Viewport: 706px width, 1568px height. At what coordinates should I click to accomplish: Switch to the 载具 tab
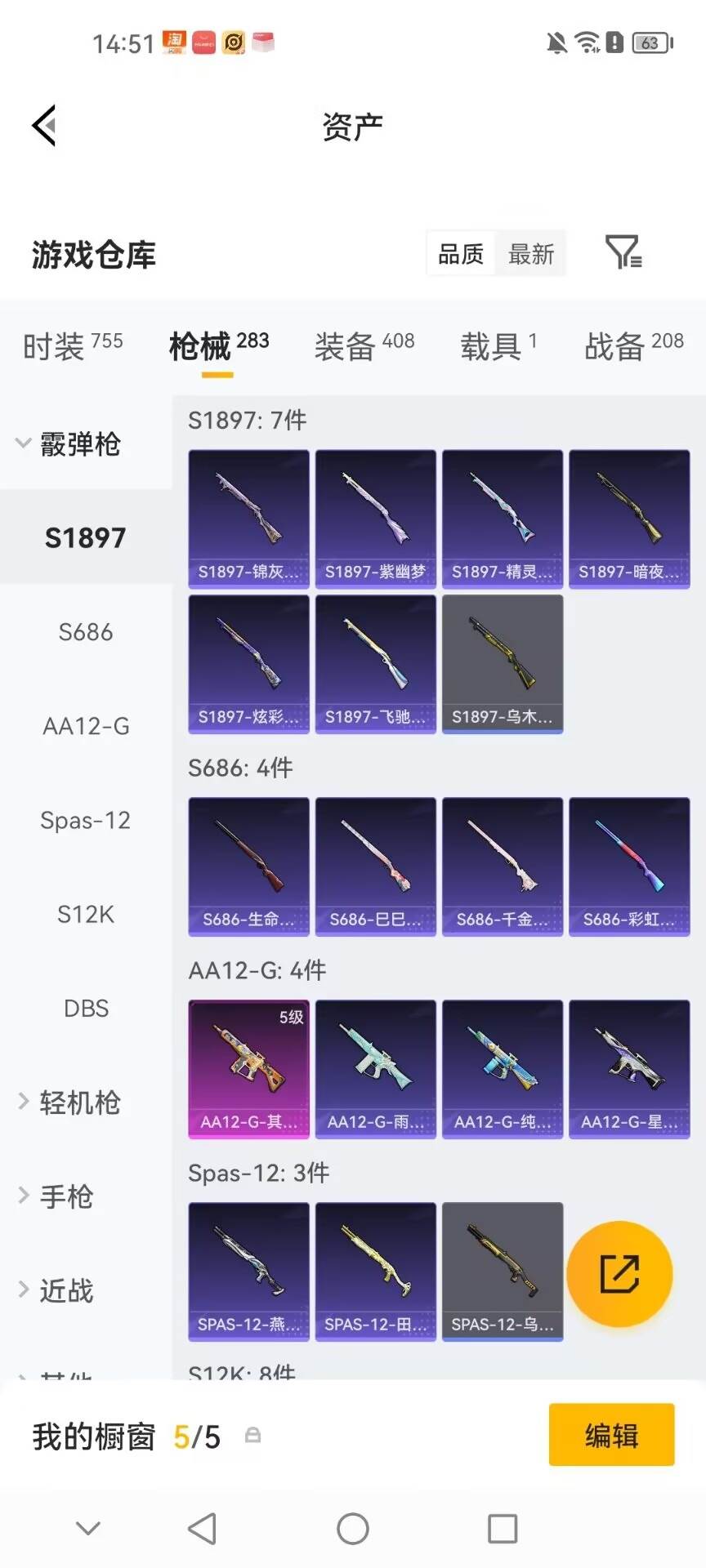(x=498, y=346)
